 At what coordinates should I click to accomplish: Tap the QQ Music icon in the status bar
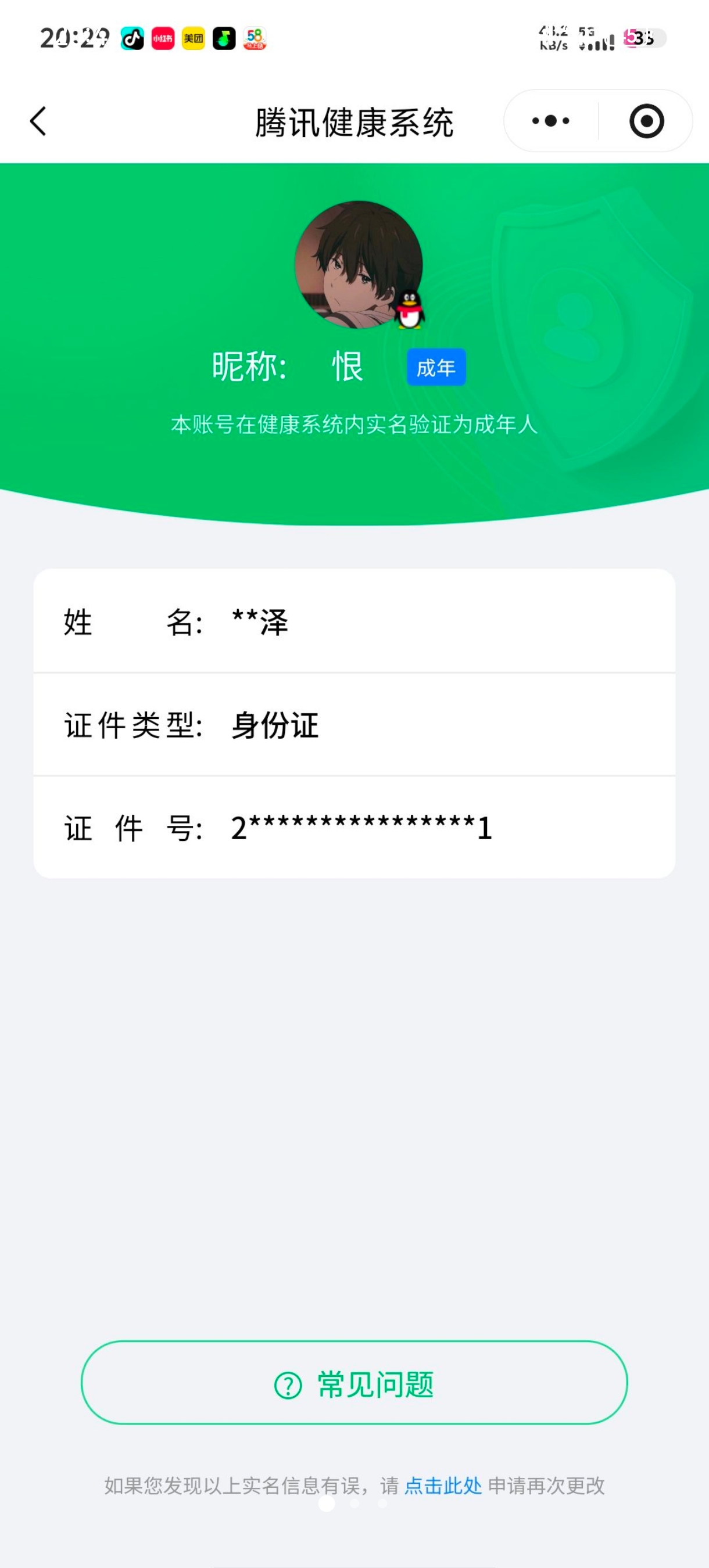[x=223, y=38]
